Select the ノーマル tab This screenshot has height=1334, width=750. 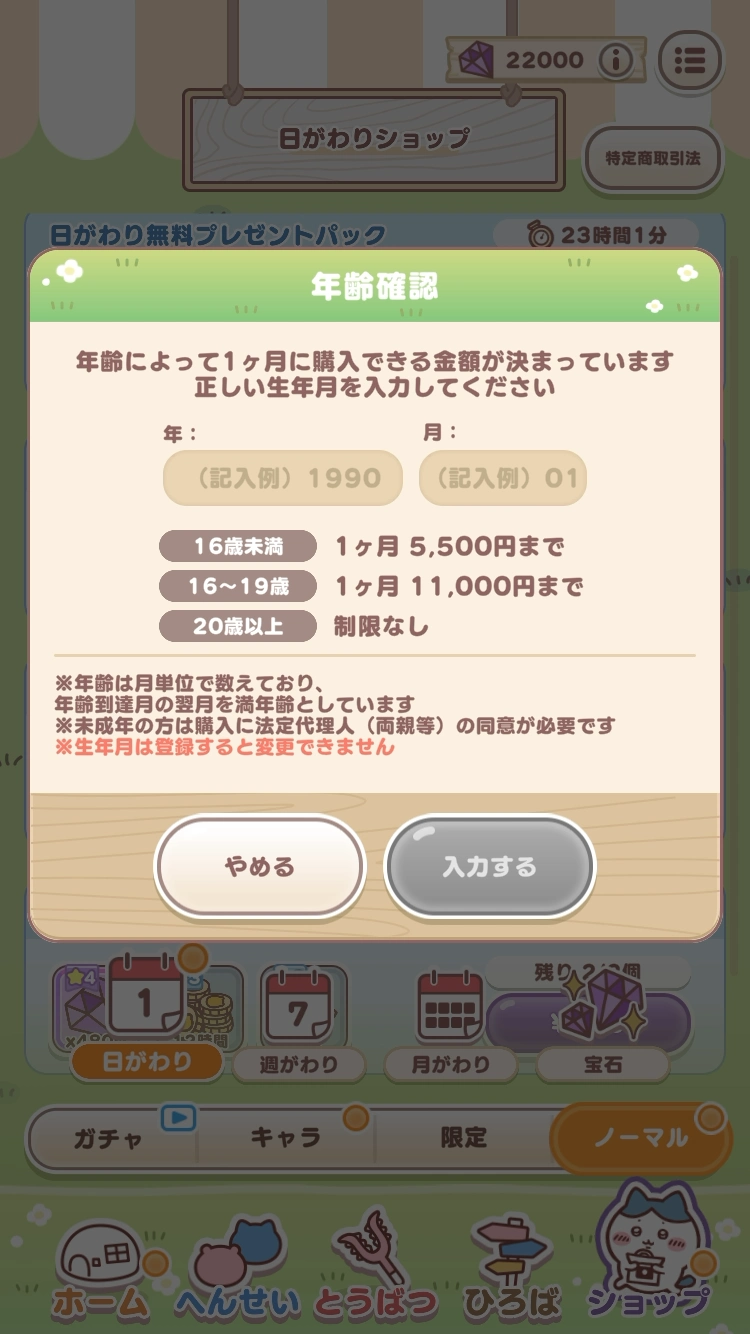(640, 1138)
